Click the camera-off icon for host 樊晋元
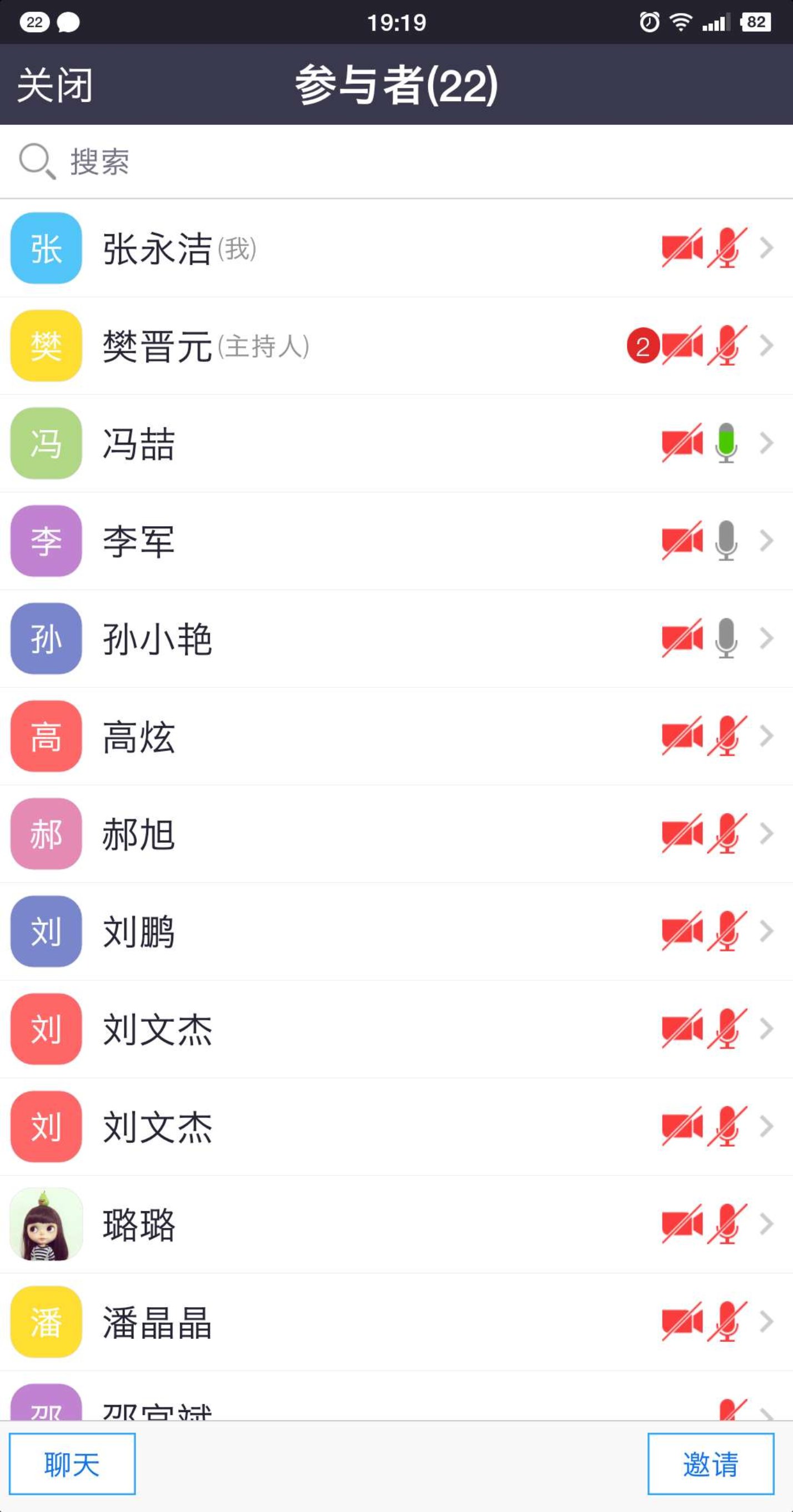This screenshot has height=1512, width=793. click(x=682, y=346)
